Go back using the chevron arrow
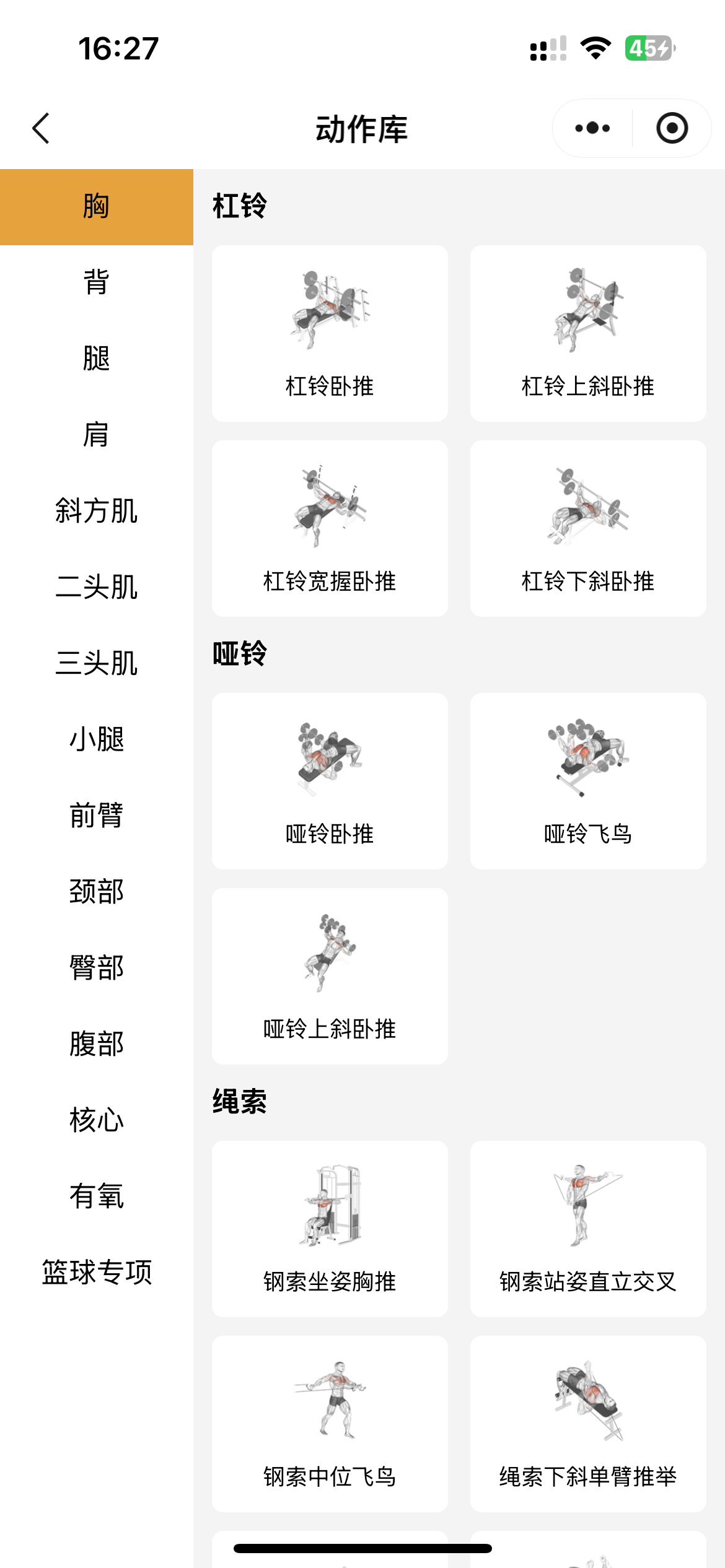Screen dimensions: 725x1568 (x=41, y=127)
